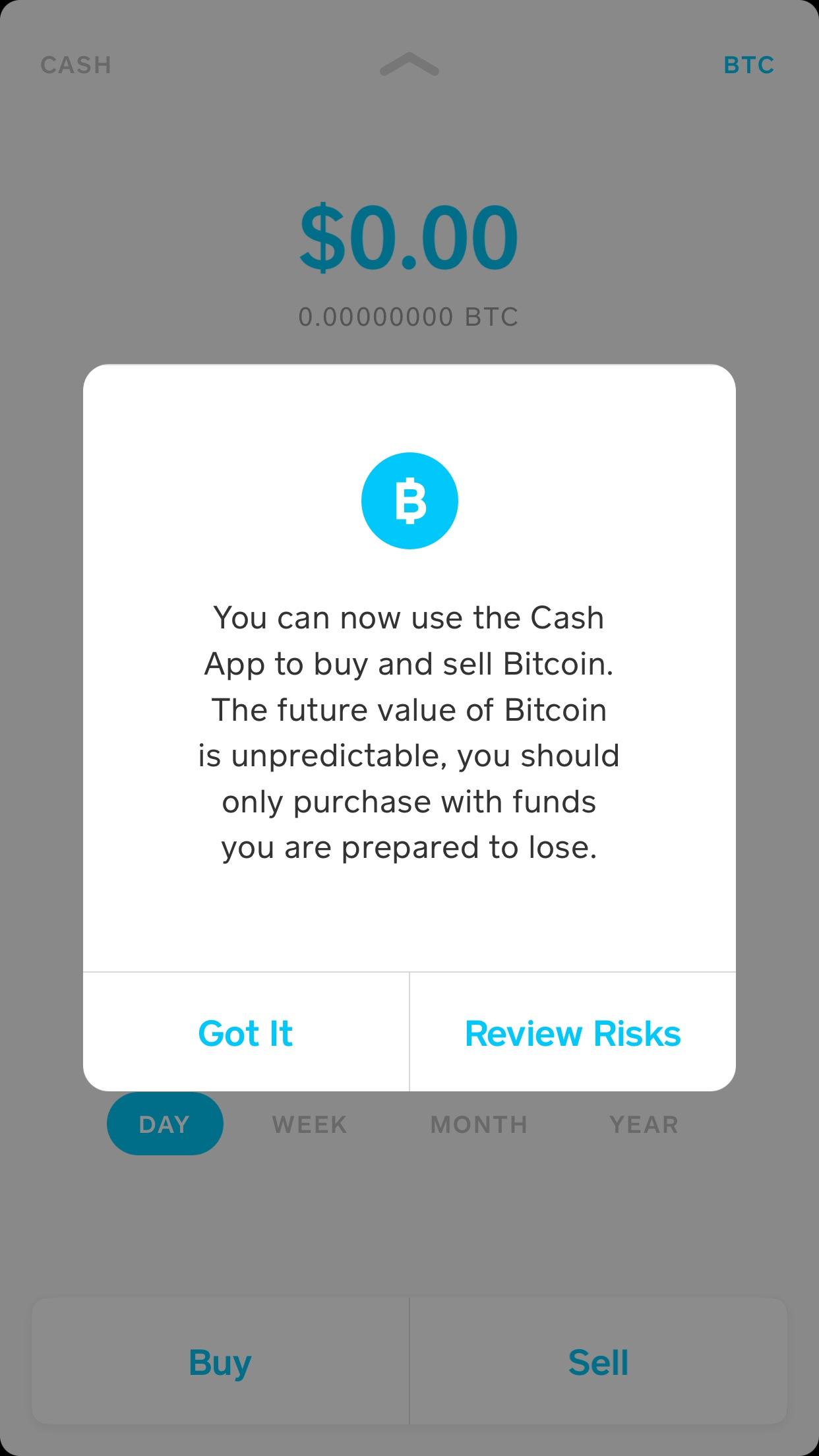Select the WEEK chart range

click(x=309, y=1123)
